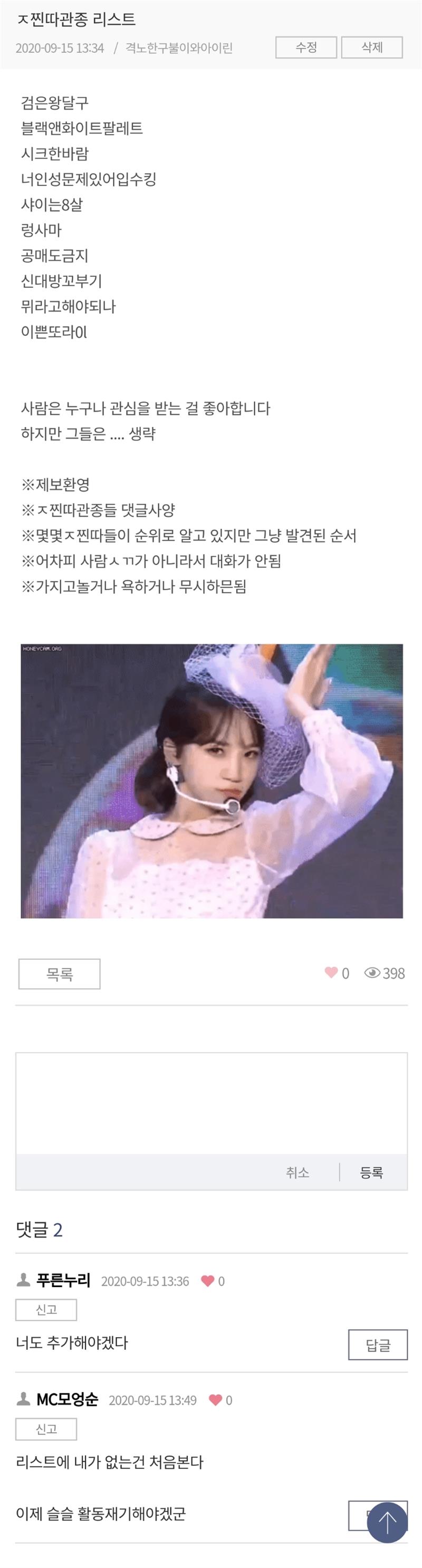422x1568 pixels.
Task: Like 푸른누리's comment
Action: 207,1281
